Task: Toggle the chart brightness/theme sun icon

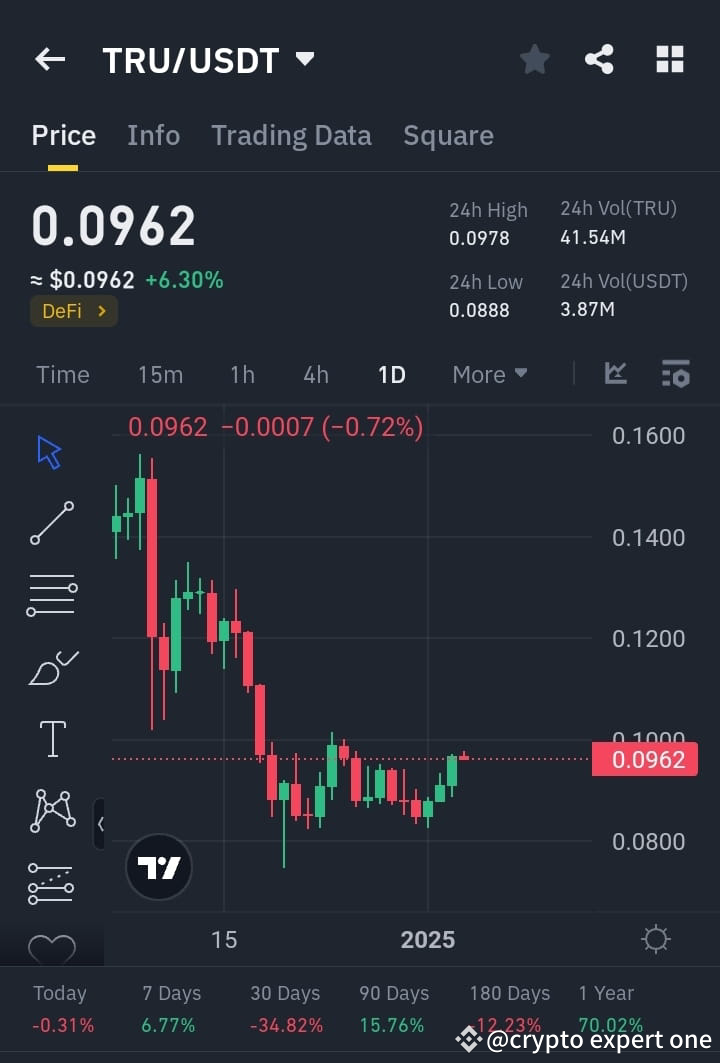Action: coord(655,939)
